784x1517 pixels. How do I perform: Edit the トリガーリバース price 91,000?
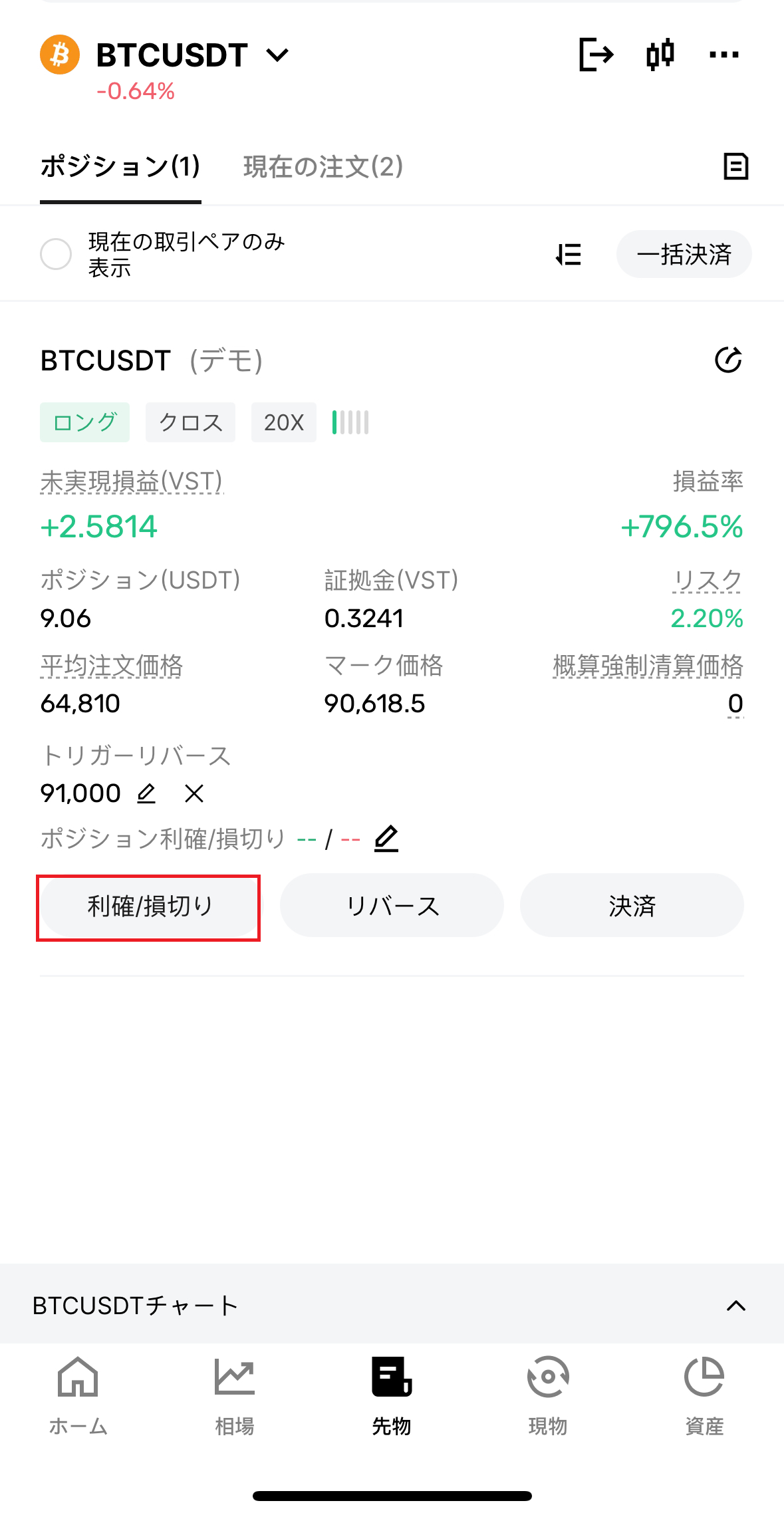pyautogui.click(x=146, y=793)
